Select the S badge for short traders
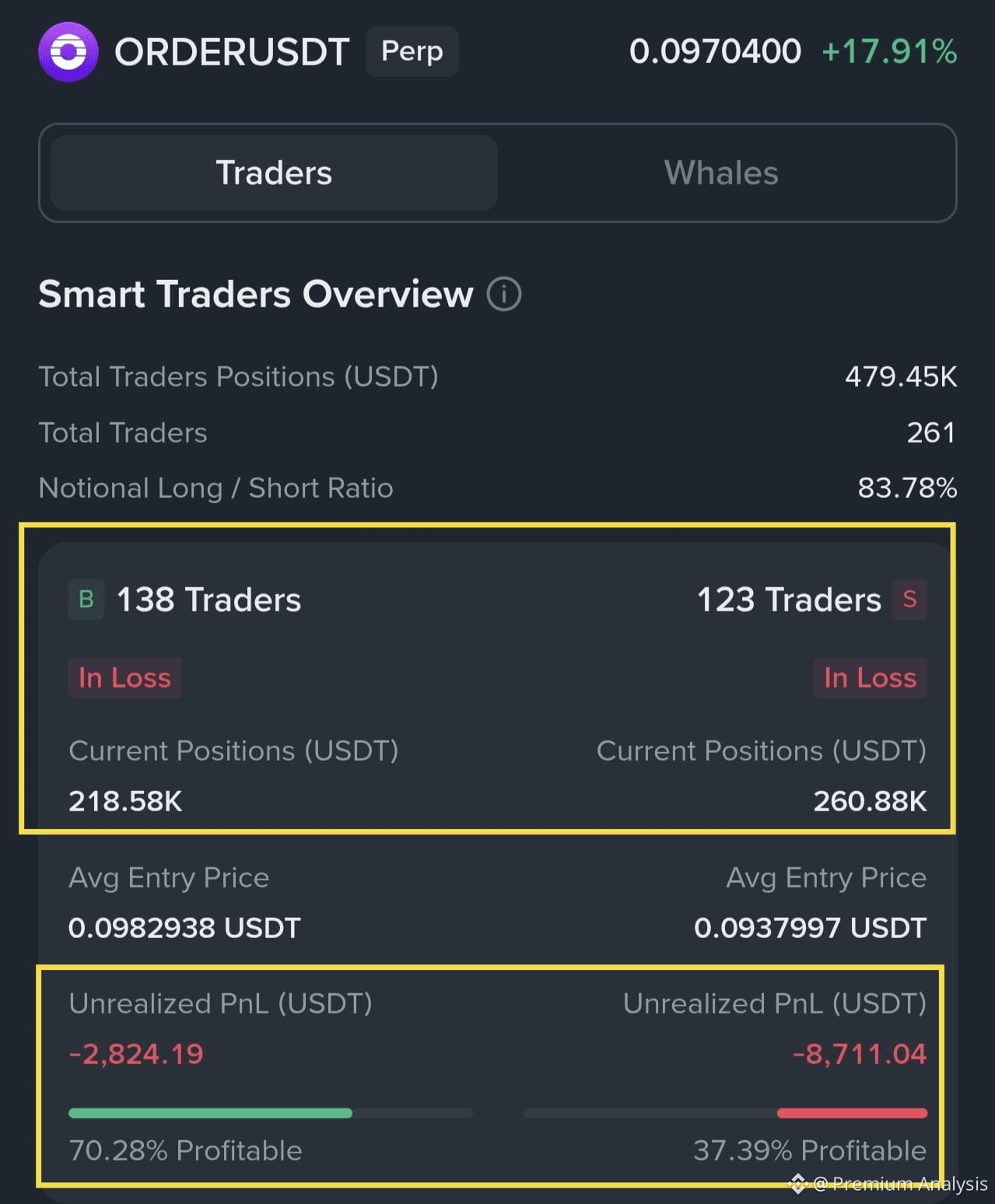Image resolution: width=995 pixels, height=1204 pixels. (909, 599)
